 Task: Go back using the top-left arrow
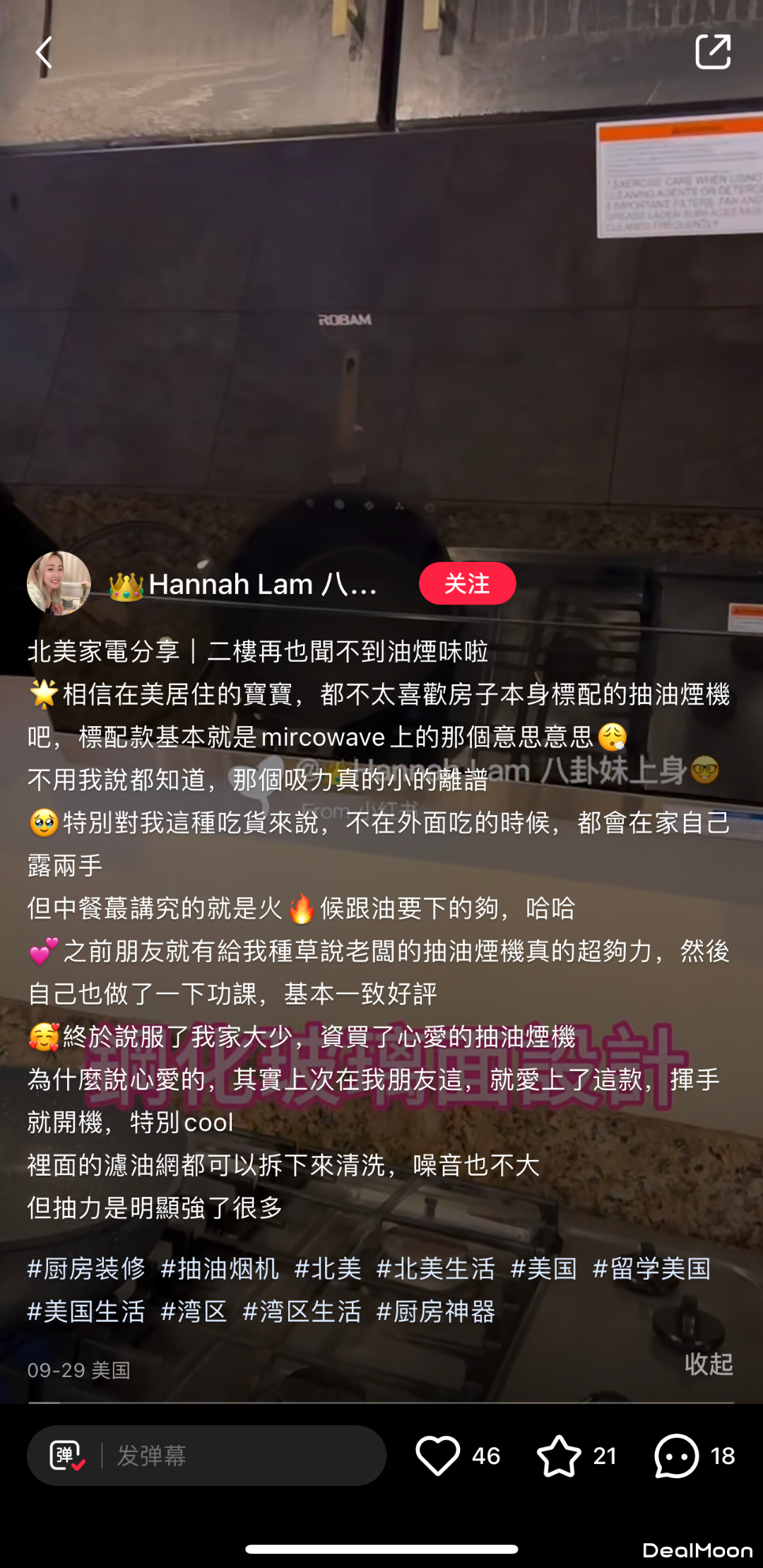pos(44,53)
